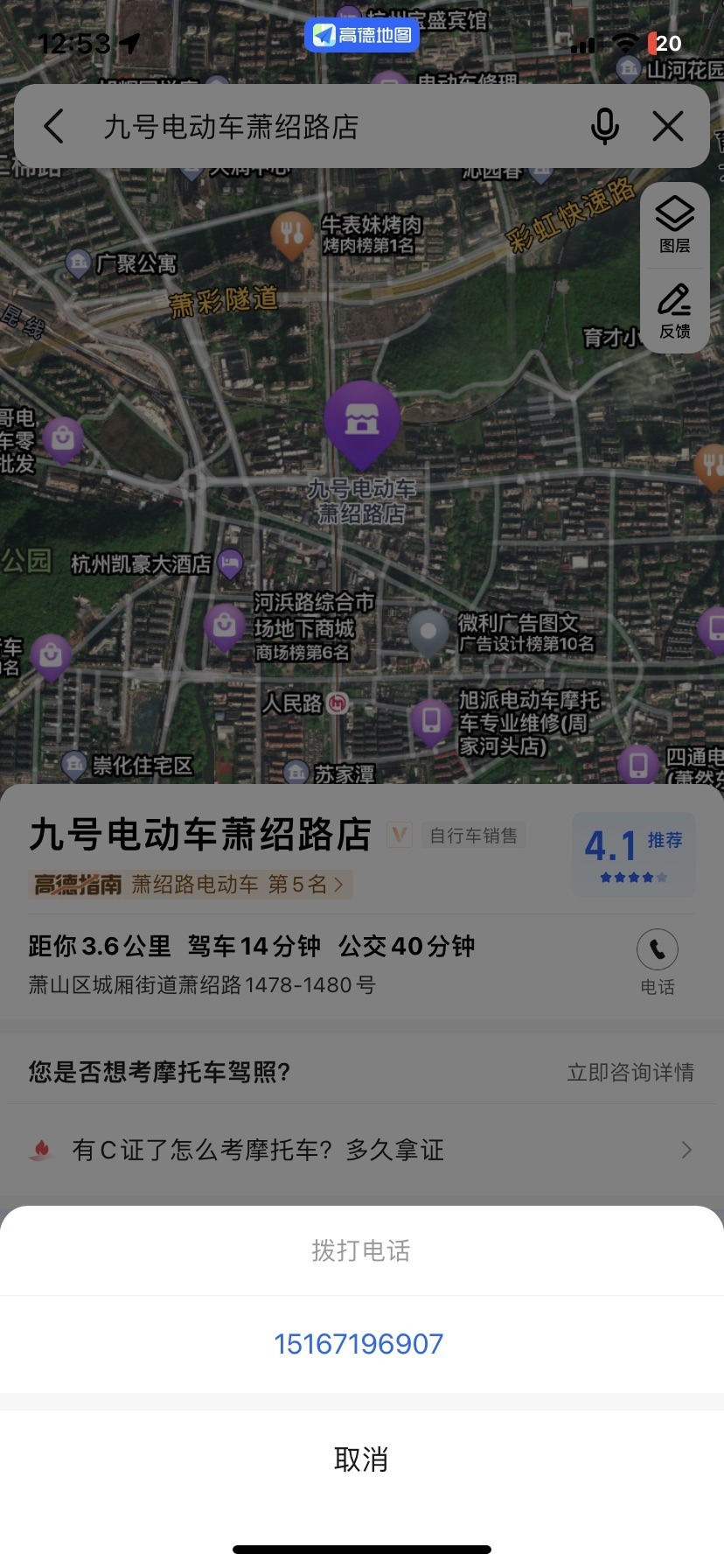Screen dimensions: 724x1568
Task: Tap 立即咨询详情 for motorcycle license
Action: (630, 1072)
